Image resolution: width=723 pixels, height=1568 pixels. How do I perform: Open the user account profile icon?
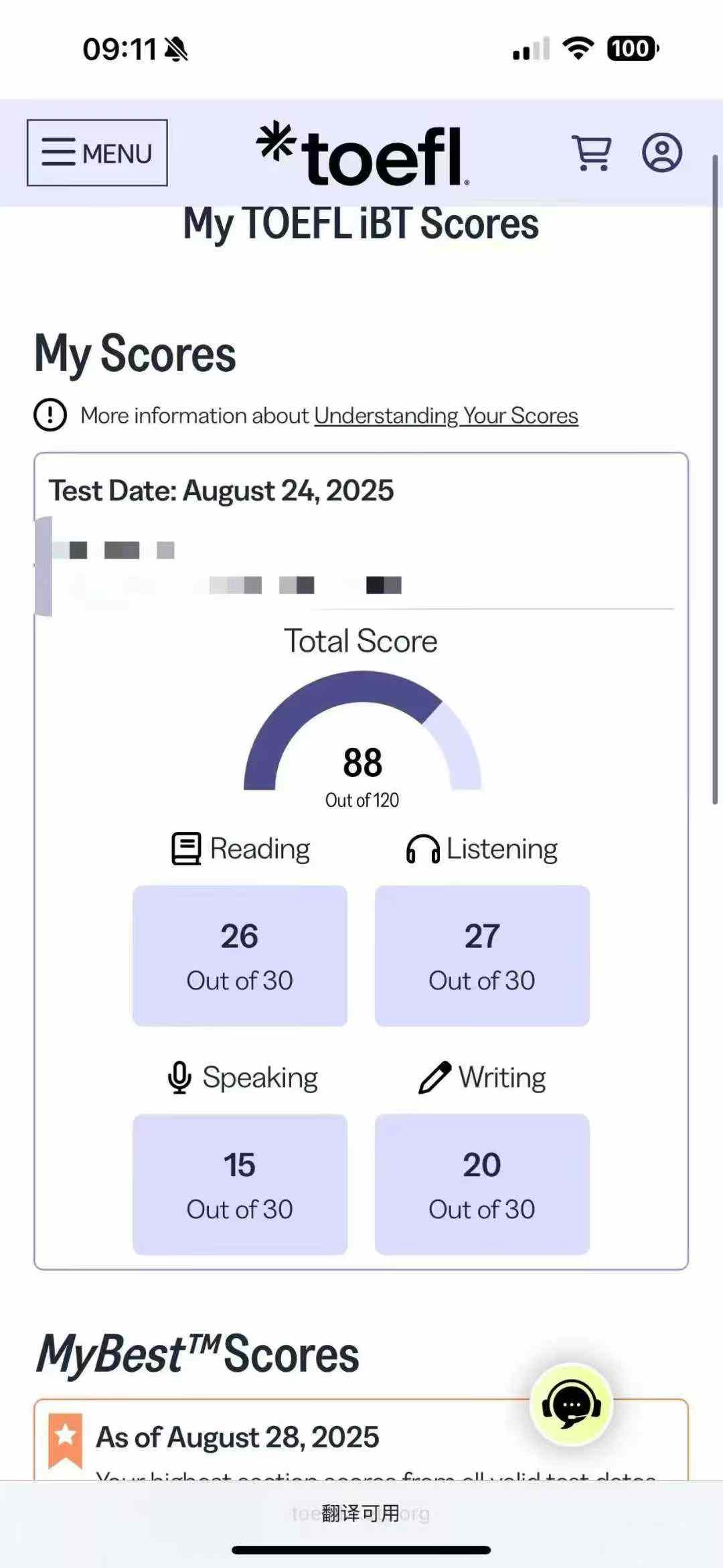662,153
